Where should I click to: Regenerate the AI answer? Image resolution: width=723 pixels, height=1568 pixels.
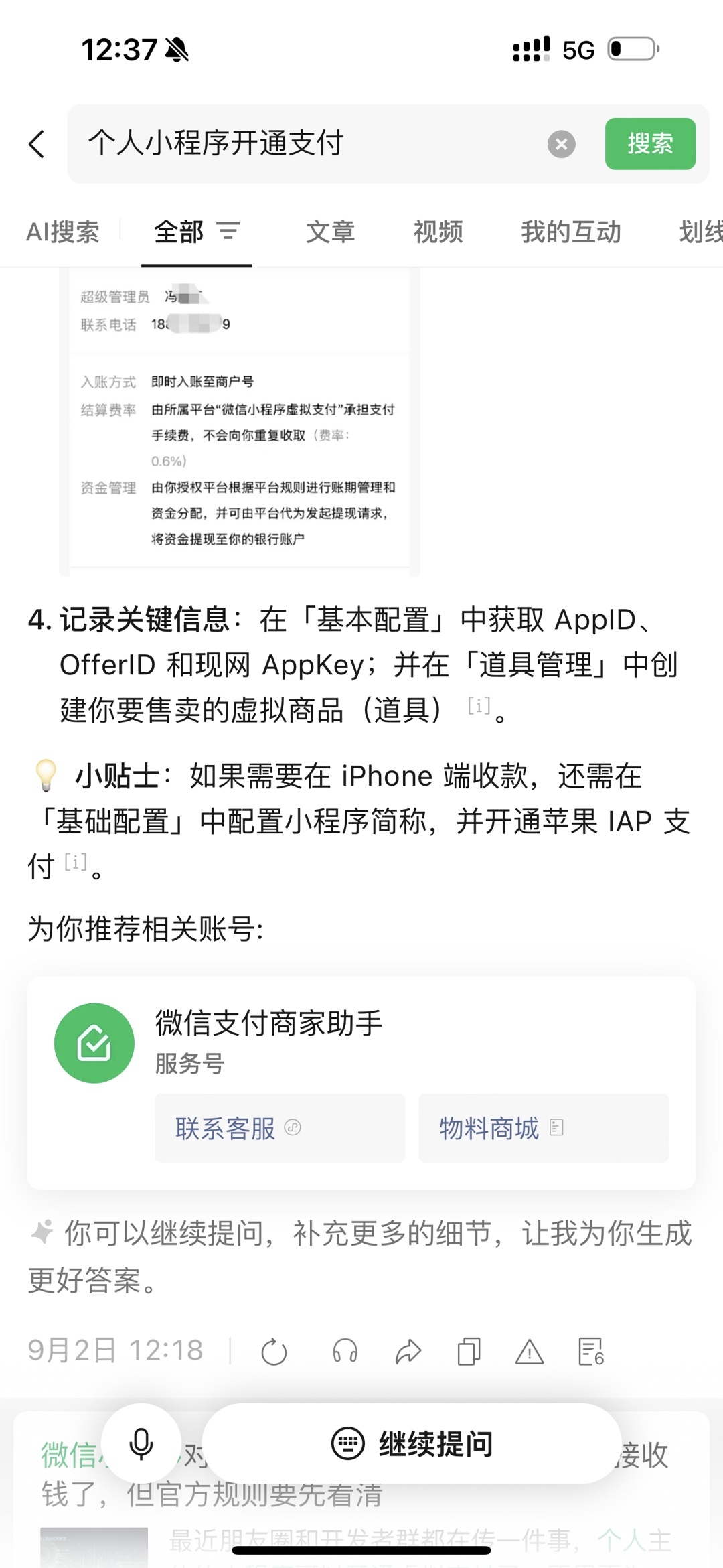coord(274,1352)
